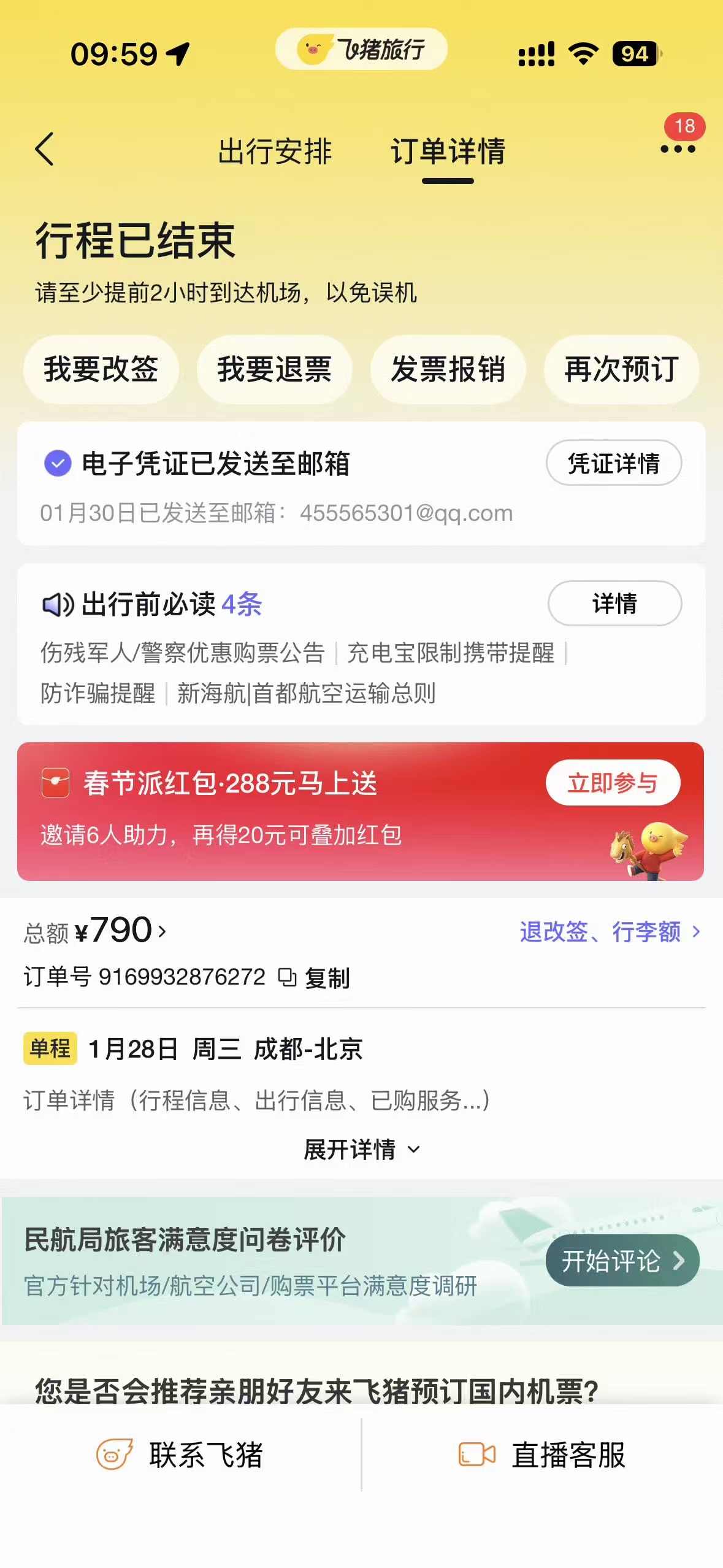Open 发票报销 for invoice reimbursement
Image resolution: width=723 pixels, height=1568 pixels.
[x=448, y=369]
